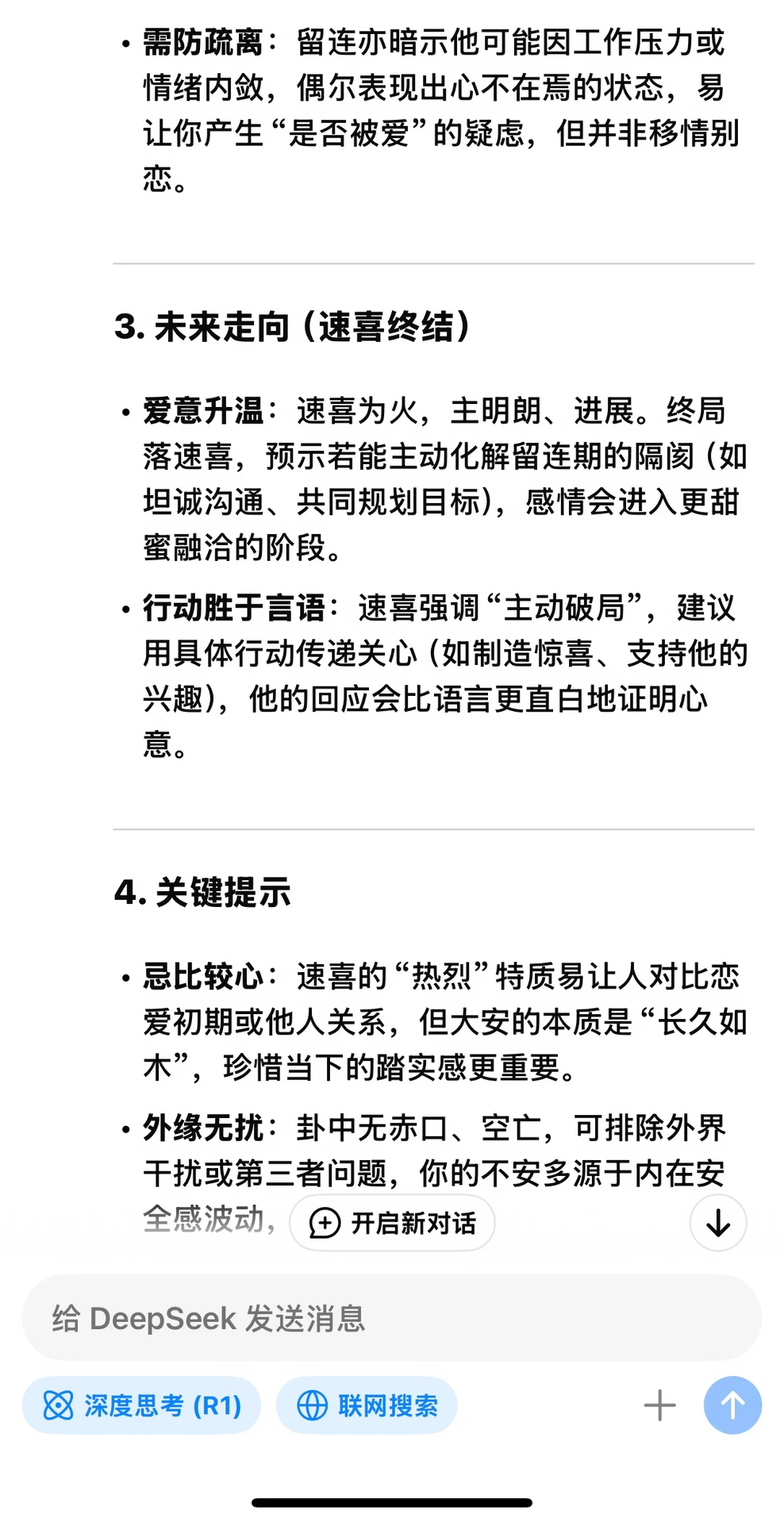The image size is (784, 1522).
Task: Focus the 给 DeepSeek 发送消息 input field
Action: point(392,1318)
